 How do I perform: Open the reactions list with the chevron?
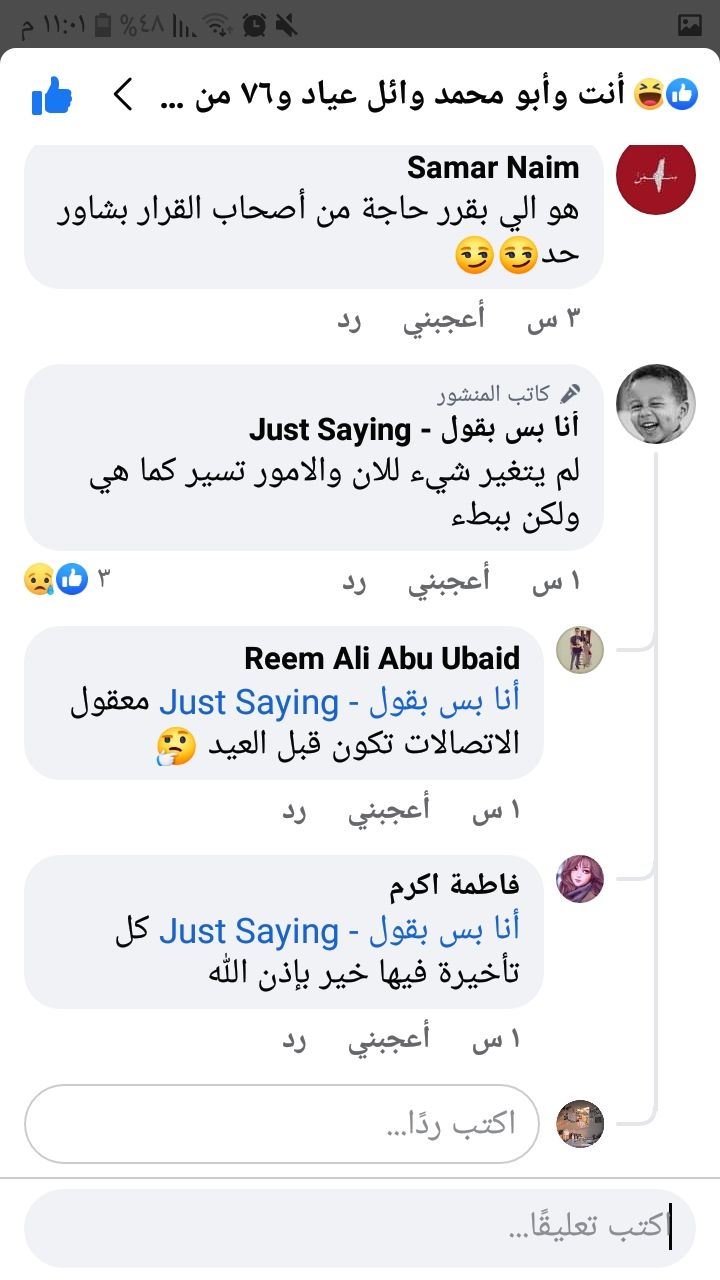[x=123, y=96]
